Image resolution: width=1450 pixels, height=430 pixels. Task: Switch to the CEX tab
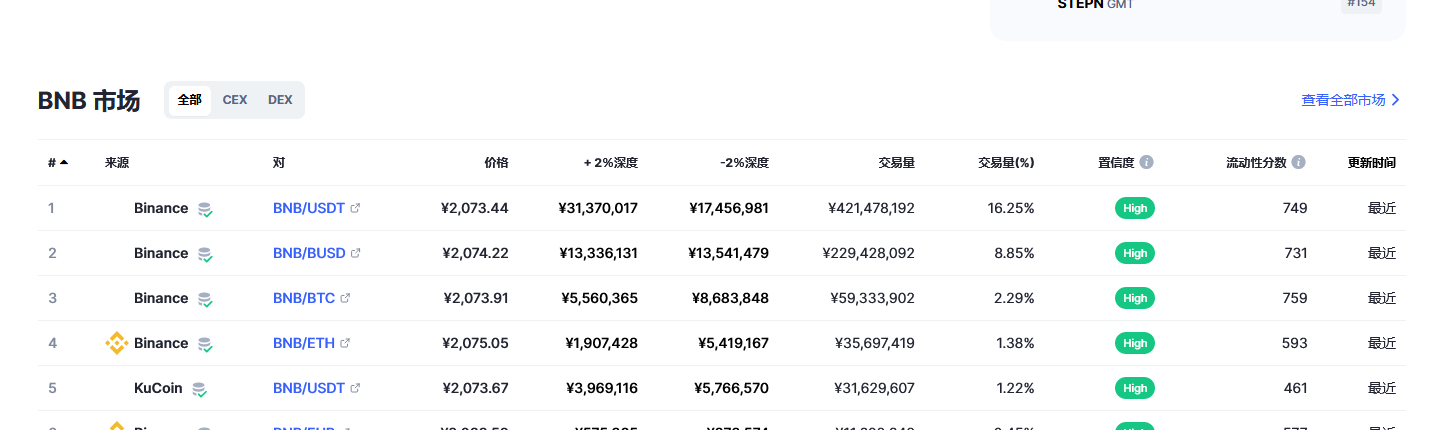[x=235, y=100]
